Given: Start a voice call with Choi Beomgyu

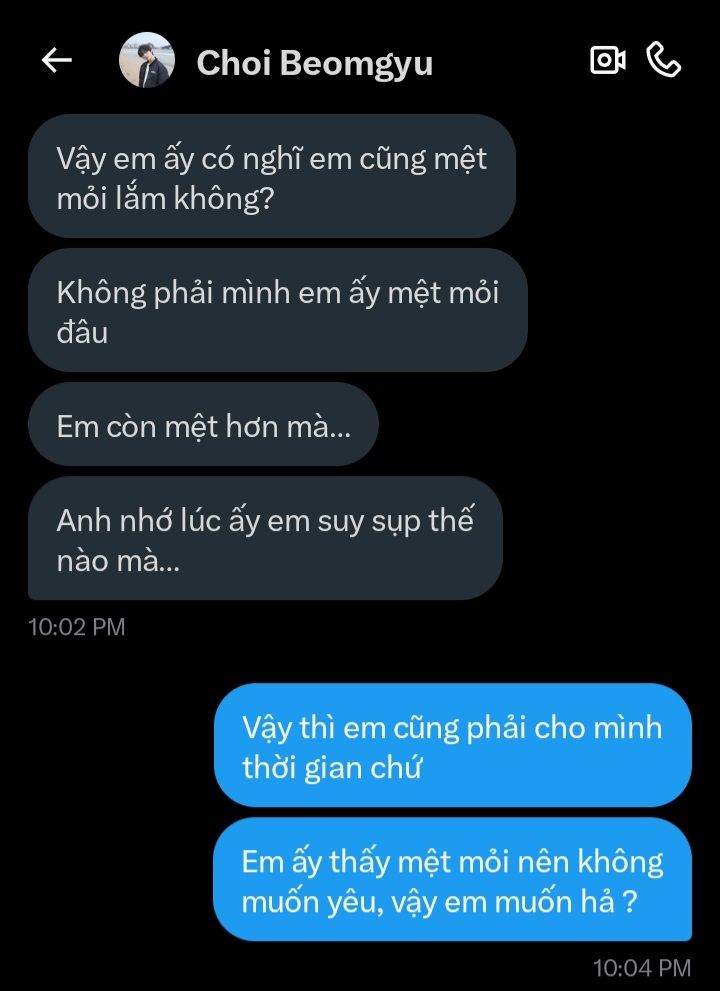Looking at the screenshot, I should tap(664, 60).
